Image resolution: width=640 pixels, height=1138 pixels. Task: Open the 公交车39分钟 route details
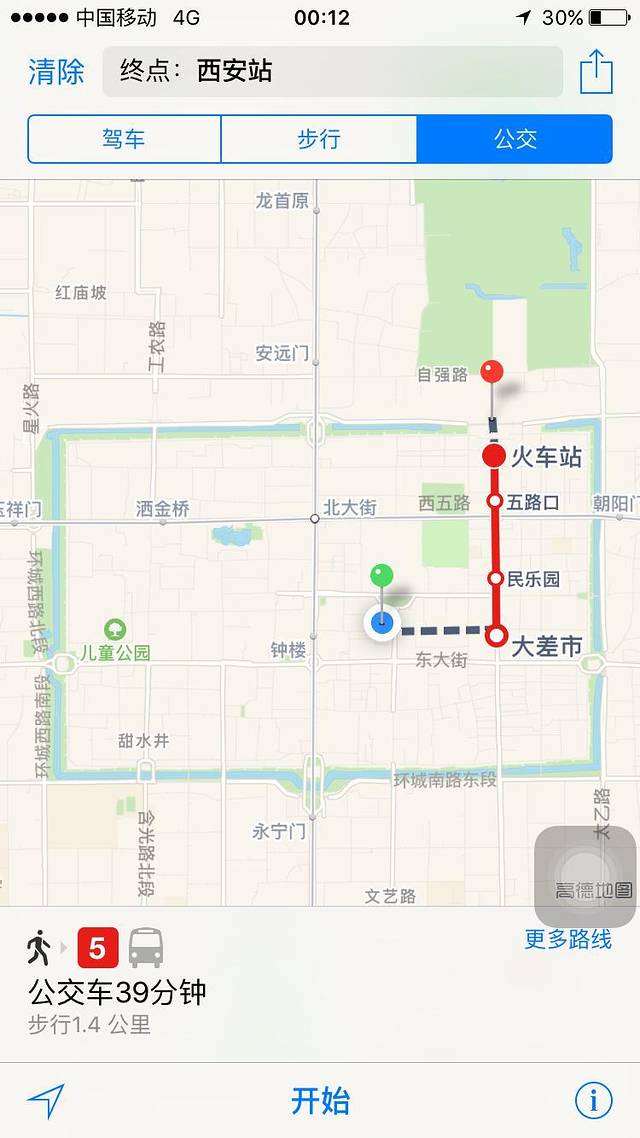tap(118, 992)
